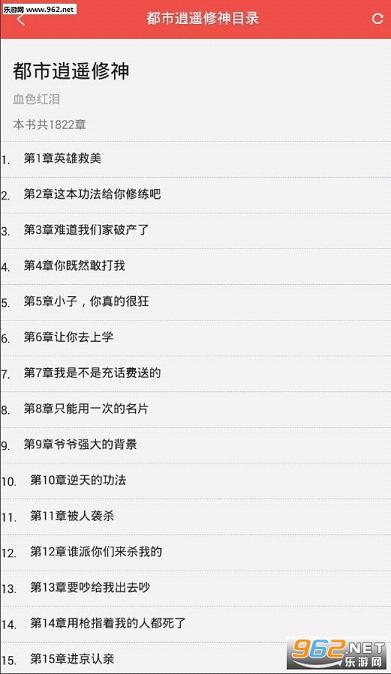Select 第4章你既然敢打我

click(196, 267)
